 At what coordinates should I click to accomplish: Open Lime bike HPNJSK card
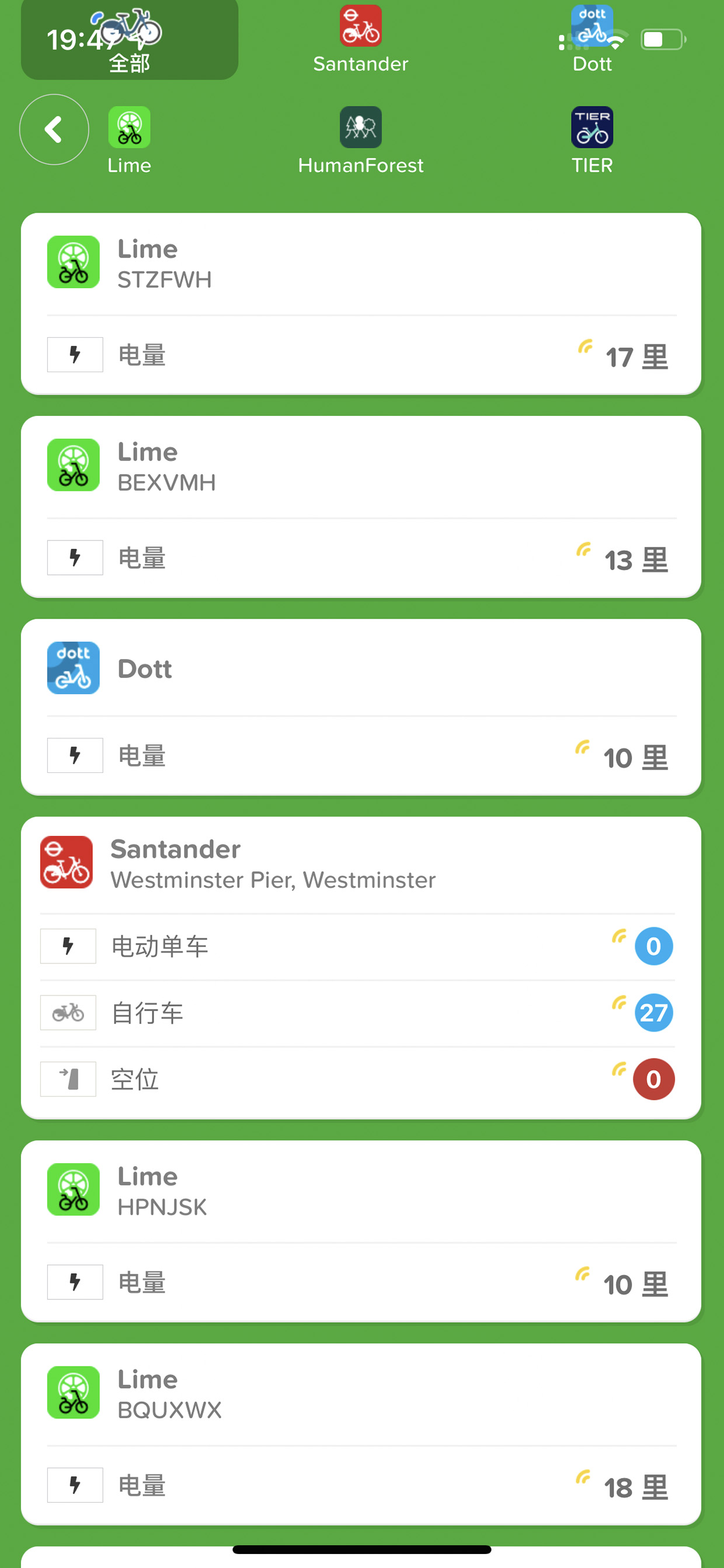tap(361, 1231)
